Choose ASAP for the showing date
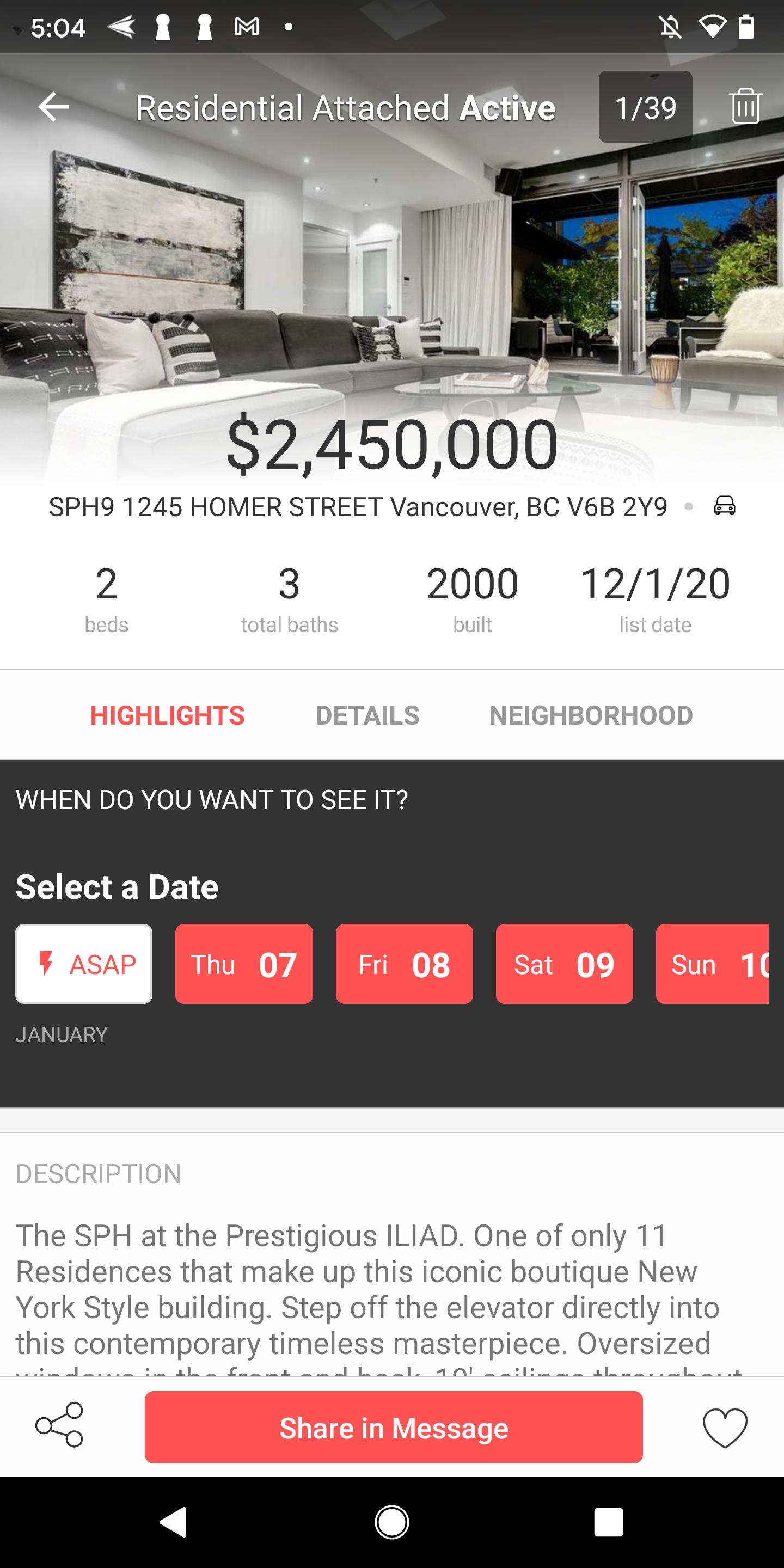Screen dimensions: 784x1568 84,964
